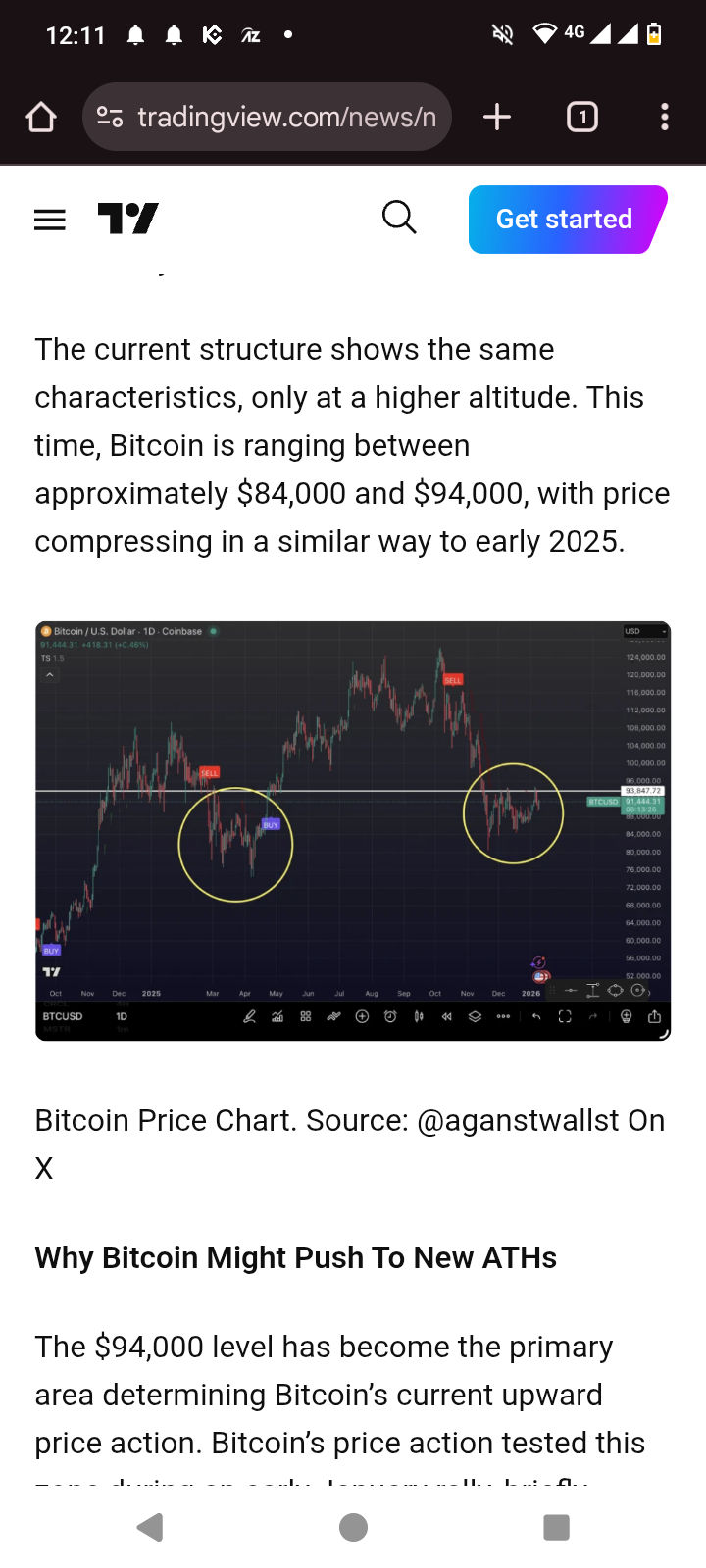This screenshot has width=706, height=1568.
Task: Open the TradingView hamburger menu
Action: click(50, 220)
